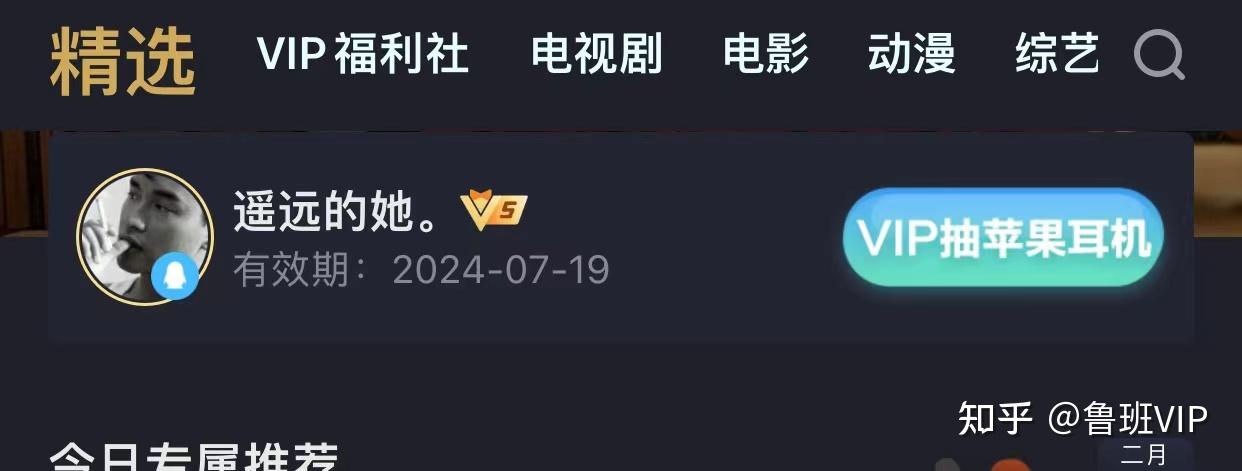This screenshot has width=1242, height=471.
Task: Open the profile avatar of 遥远的她
Action: pos(144,236)
